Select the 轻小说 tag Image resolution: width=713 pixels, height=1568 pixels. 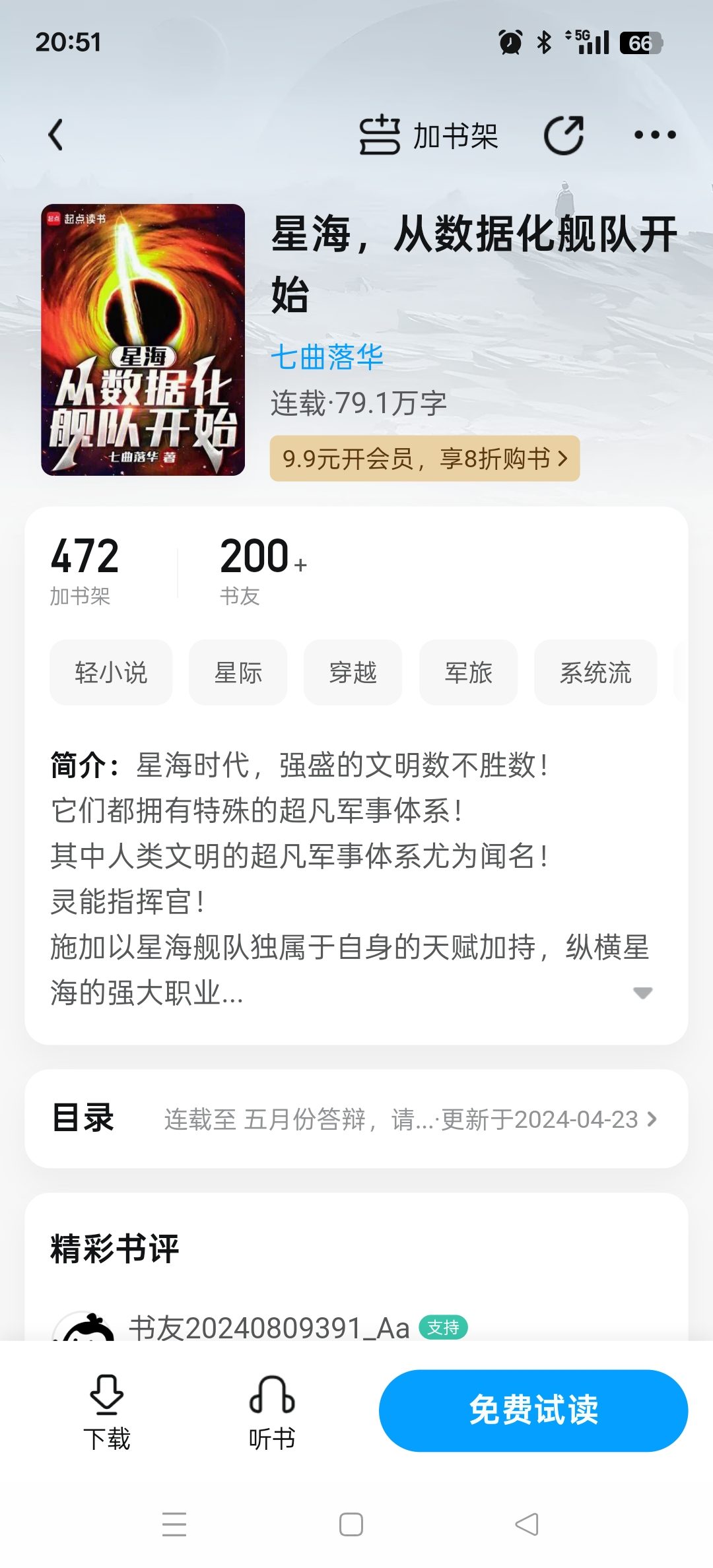[111, 672]
